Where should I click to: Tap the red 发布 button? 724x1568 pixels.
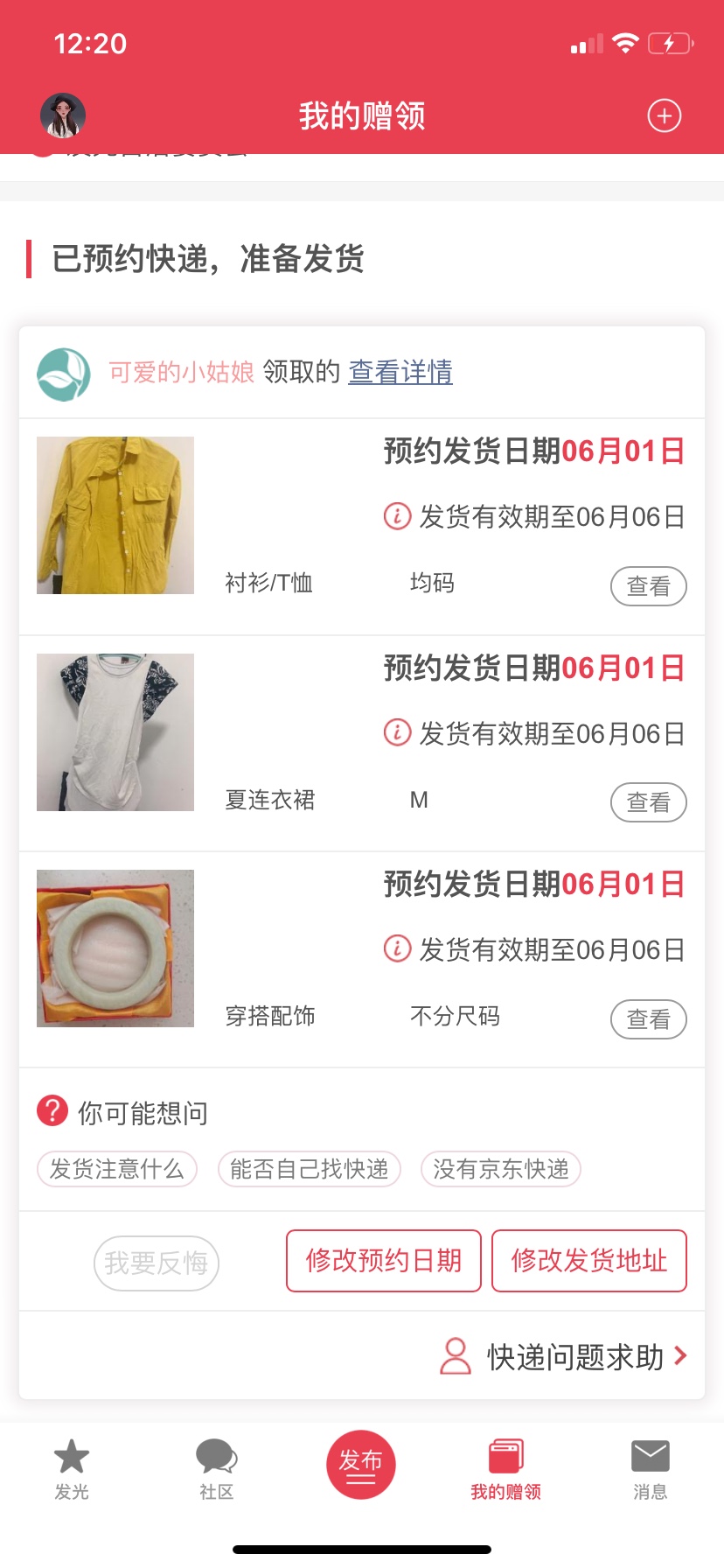click(x=361, y=1465)
